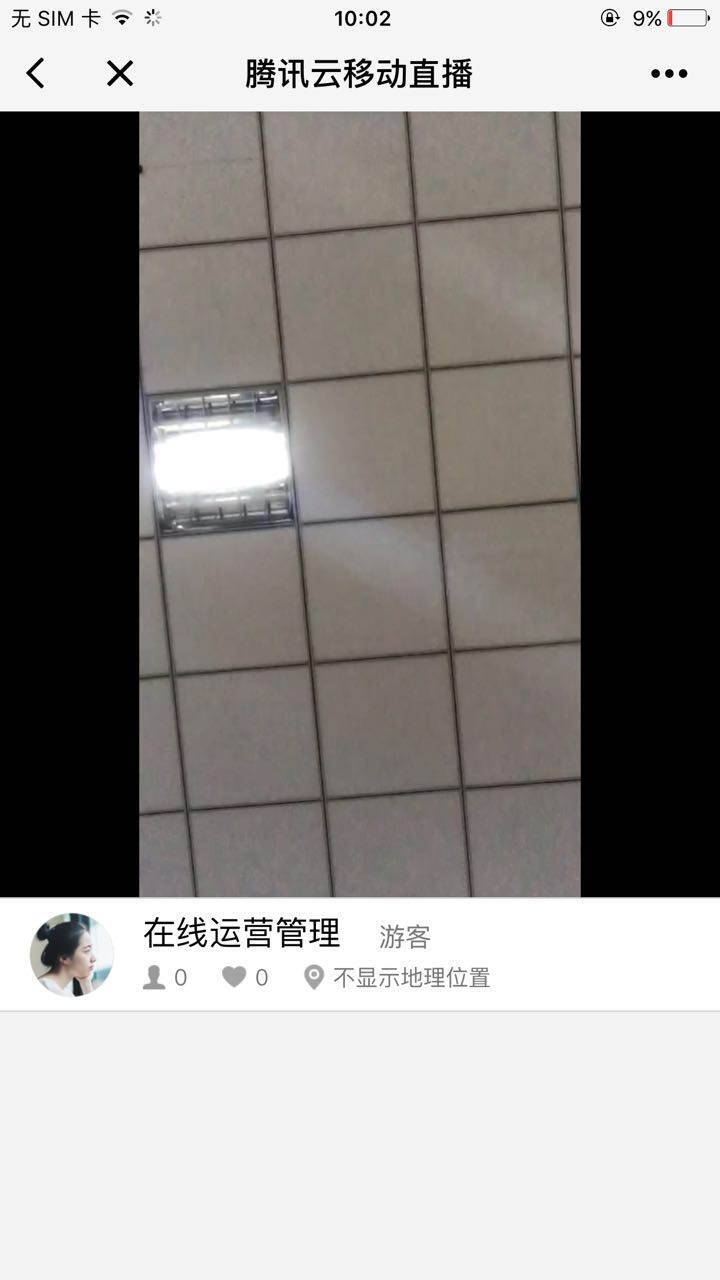The height and width of the screenshot is (1280, 720).
Task: Tap the live video player
Action: [360, 504]
